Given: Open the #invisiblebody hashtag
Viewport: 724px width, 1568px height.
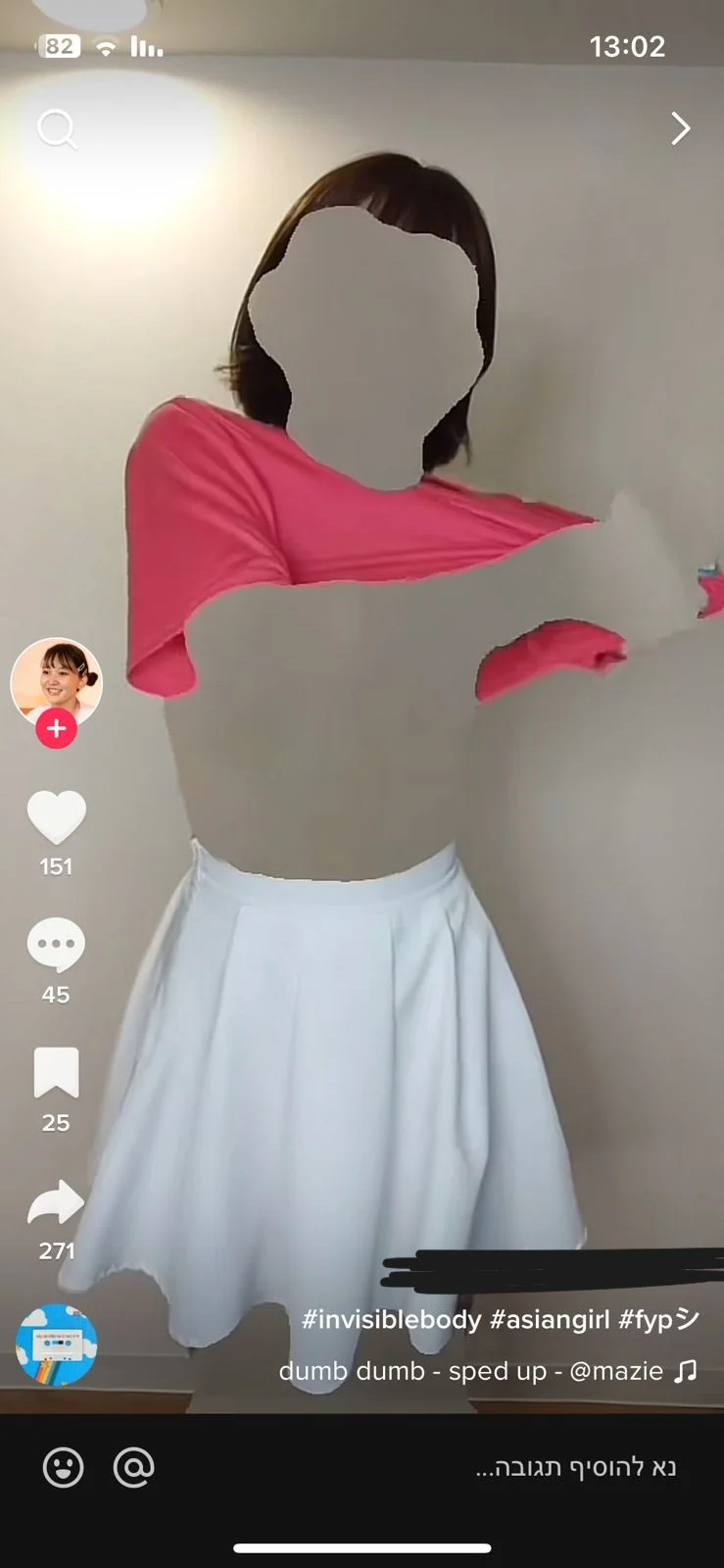Looking at the screenshot, I should [391, 1319].
